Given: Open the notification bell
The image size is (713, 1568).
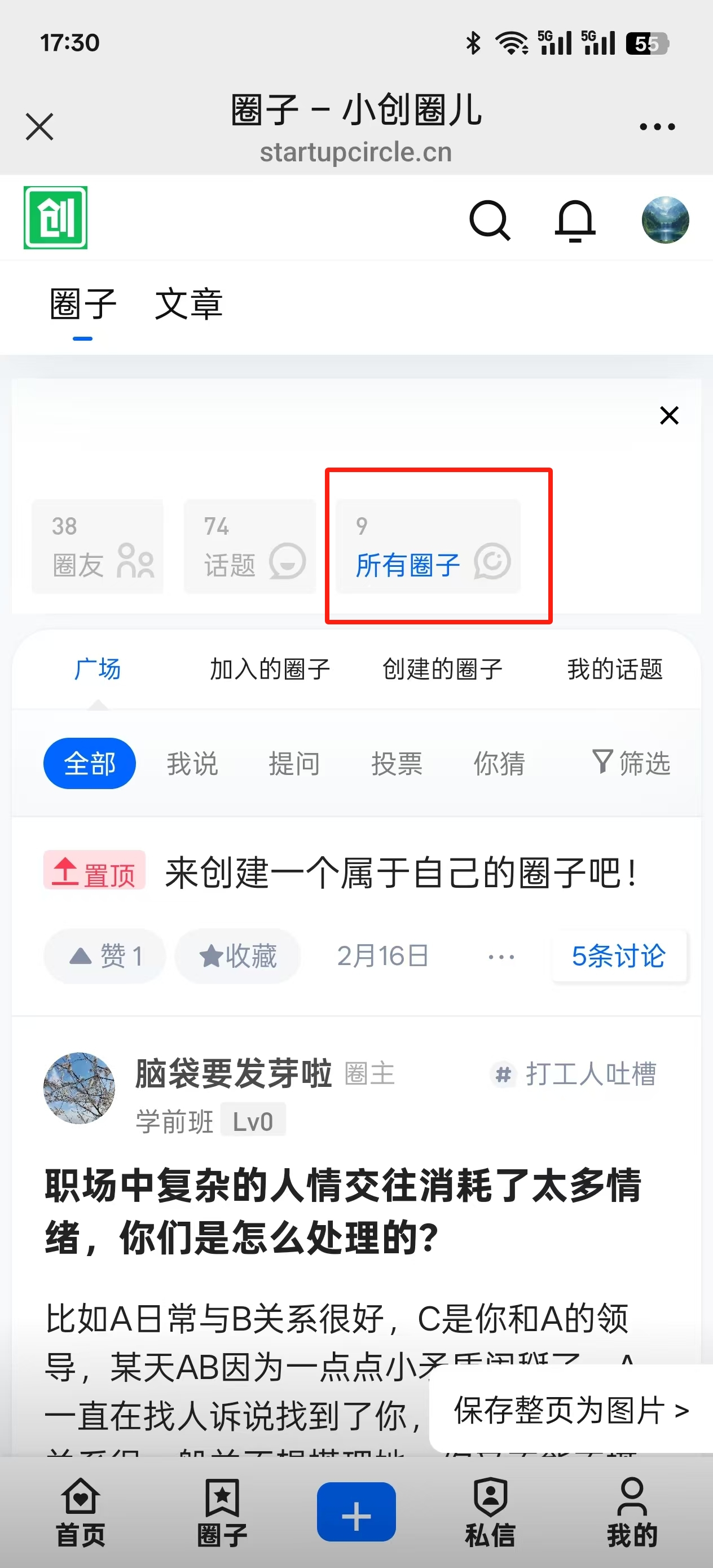Looking at the screenshot, I should pos(575,221).
